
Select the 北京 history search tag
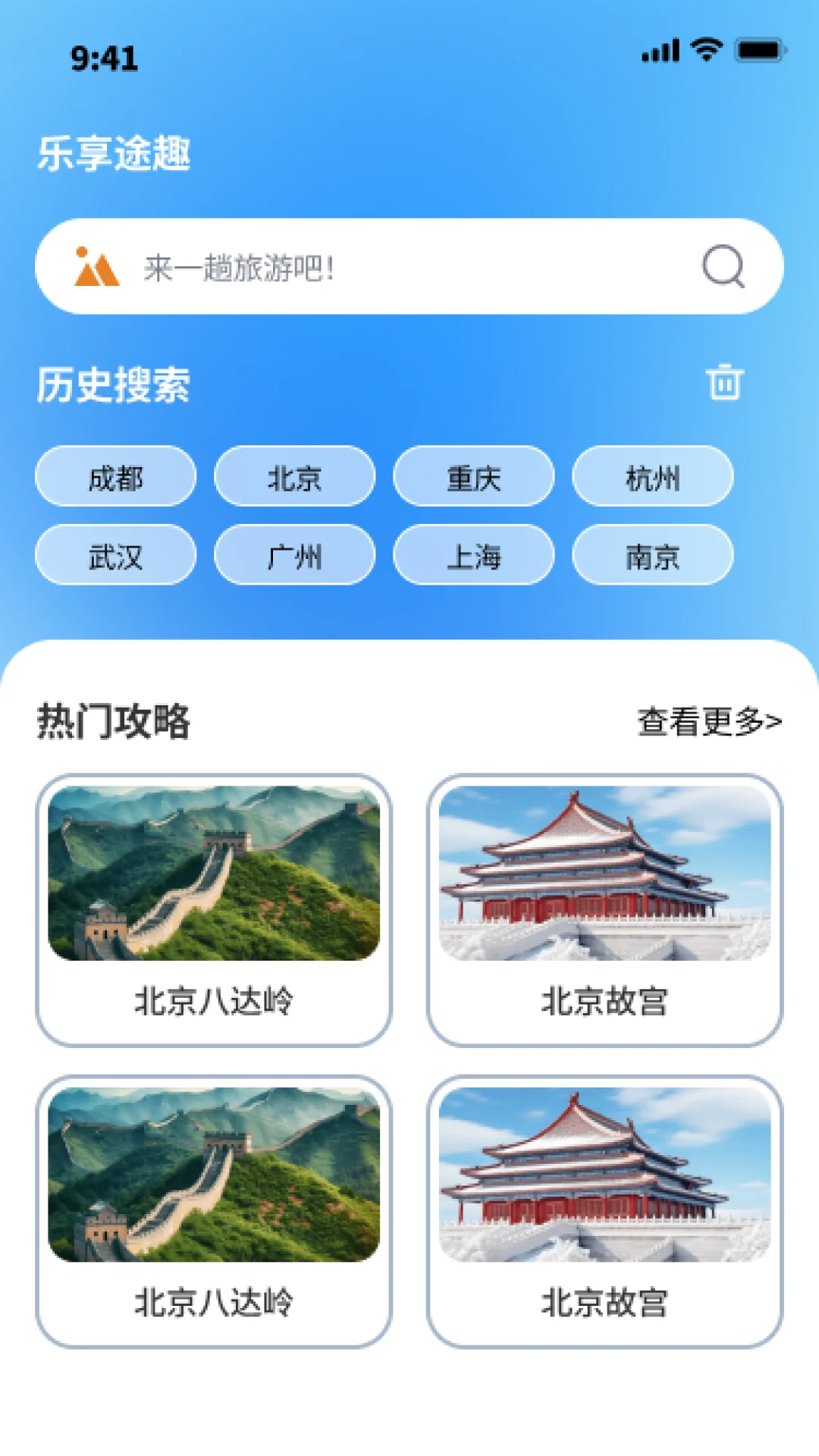294,475
